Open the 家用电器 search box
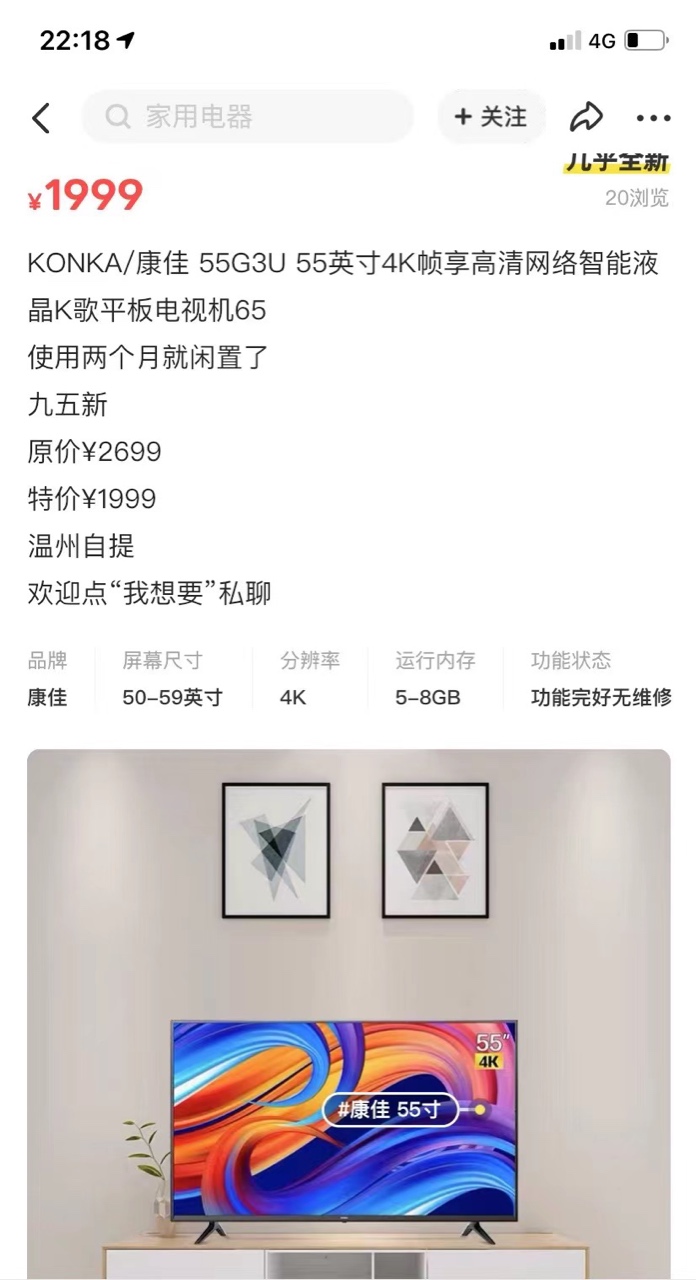Image resolution: width=697 pixels, height=1280 pixels. coord(247,117)
